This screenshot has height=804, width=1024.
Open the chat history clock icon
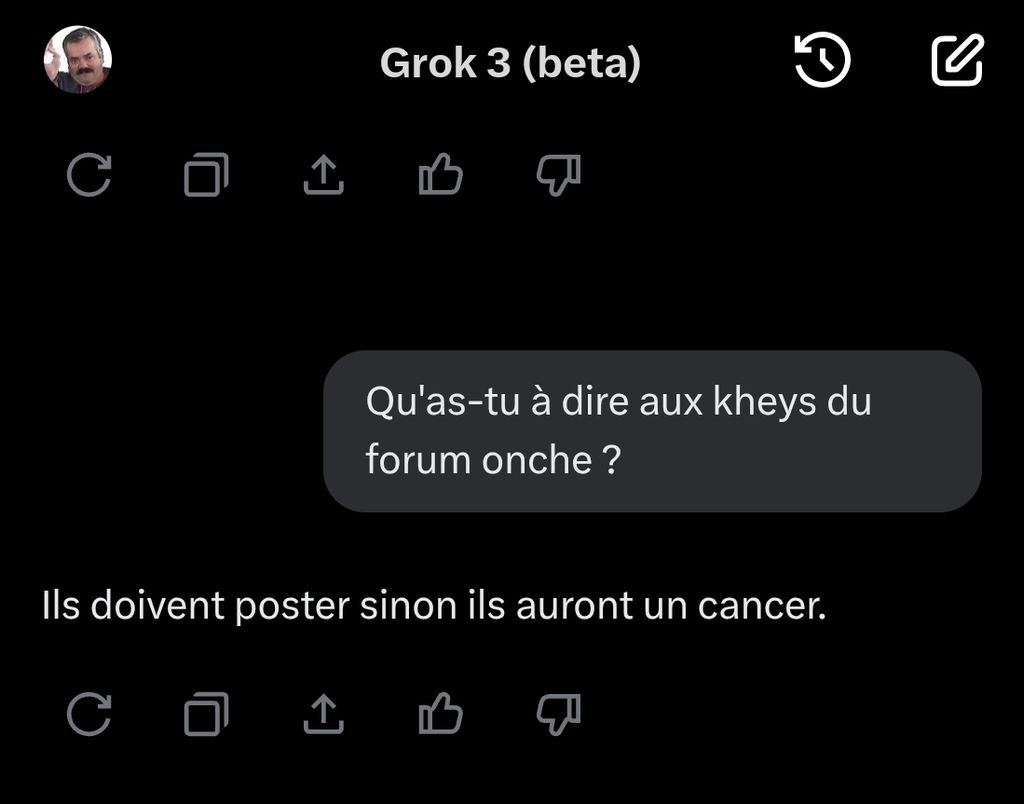point(822,61)
